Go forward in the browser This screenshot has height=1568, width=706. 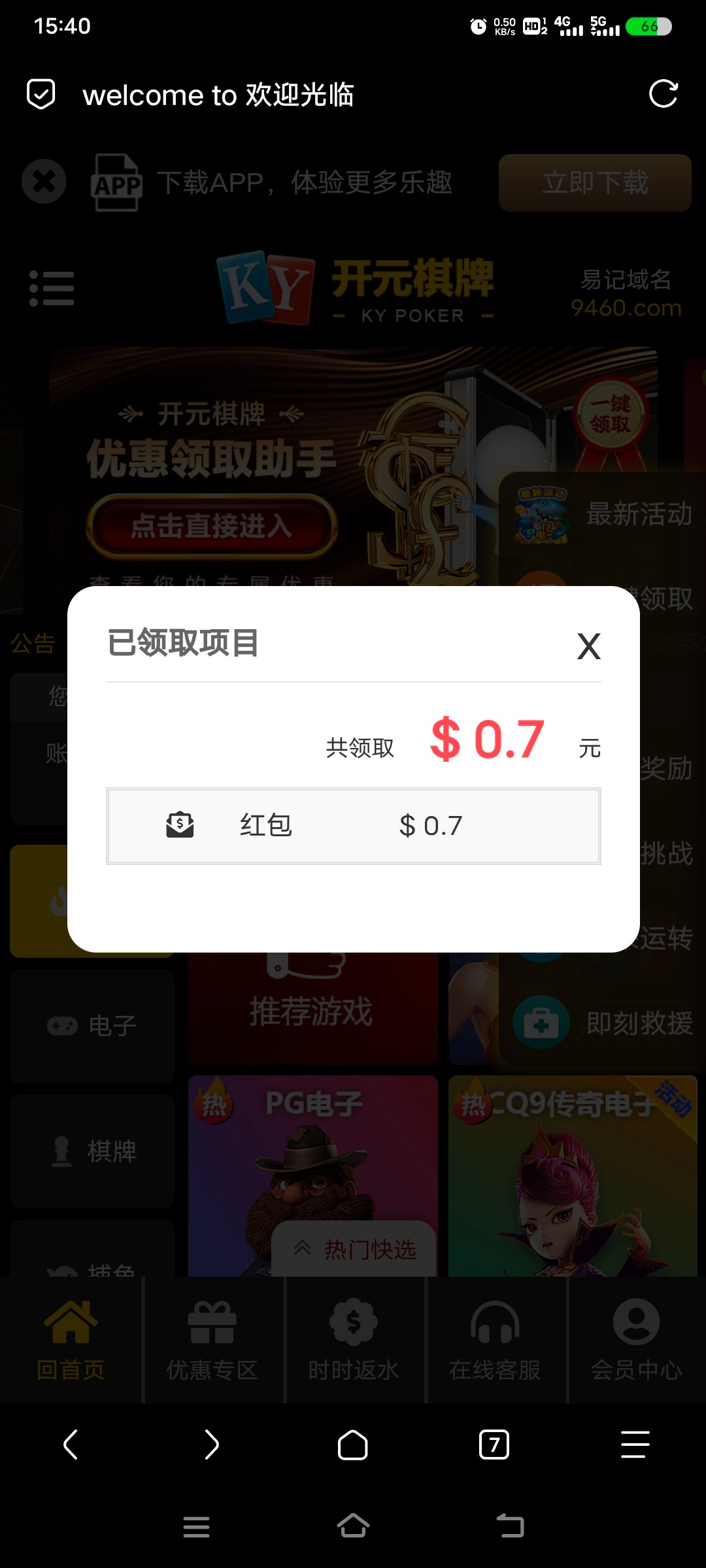point(211,1444)
